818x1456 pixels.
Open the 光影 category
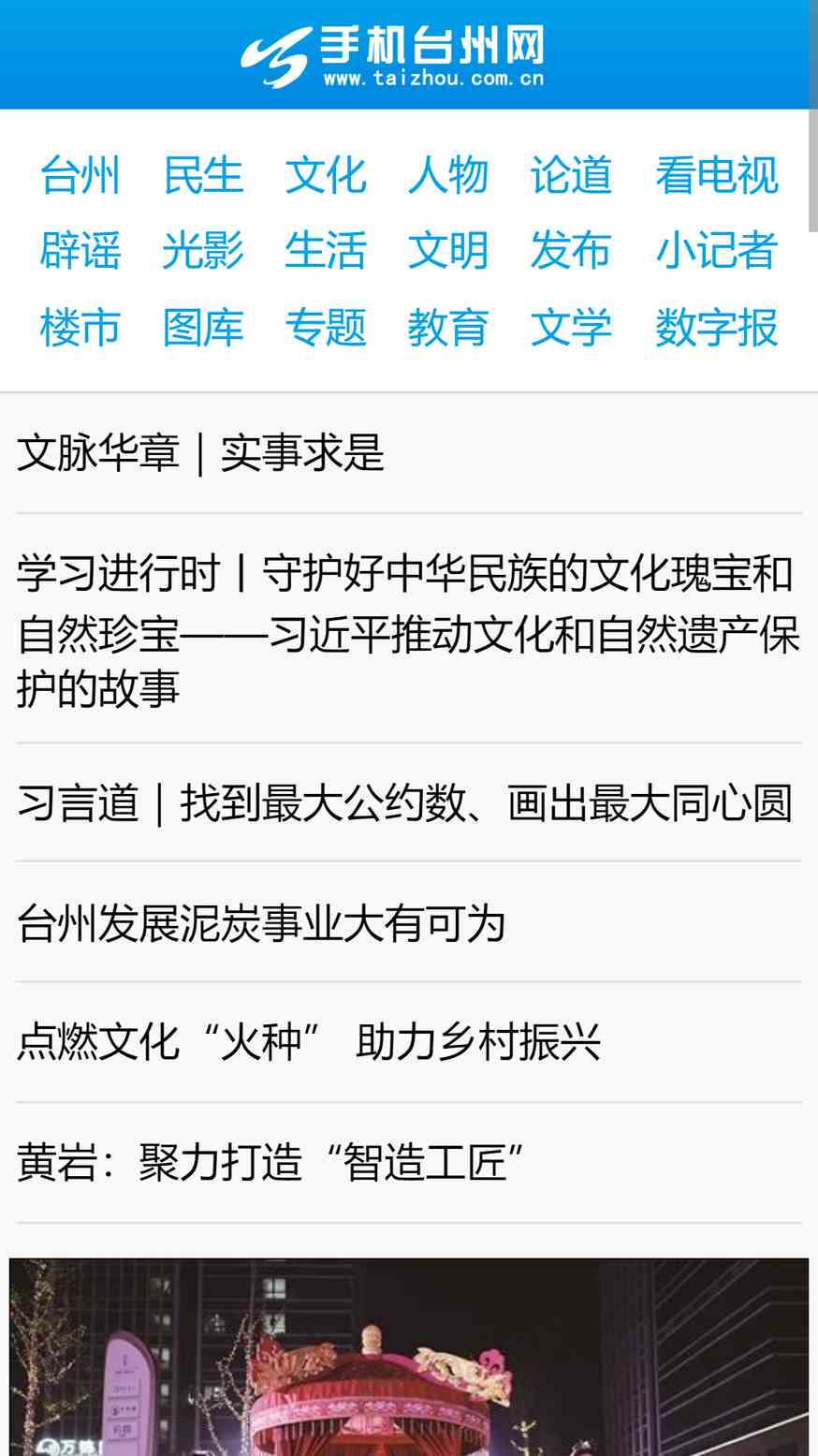point(203,251)
